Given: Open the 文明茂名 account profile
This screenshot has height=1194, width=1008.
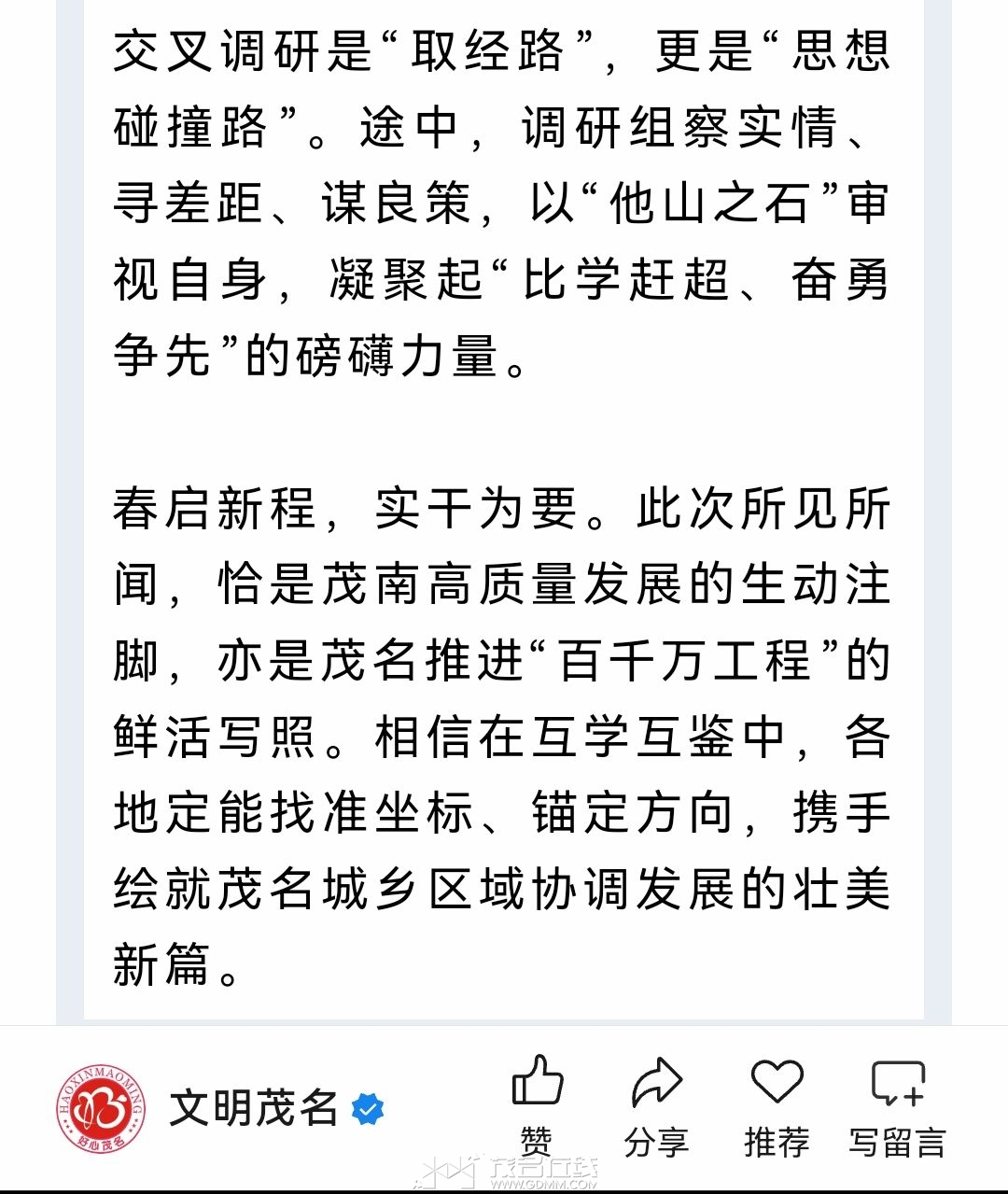Looking at the screenshot, I should click(x=252, y=1108).
